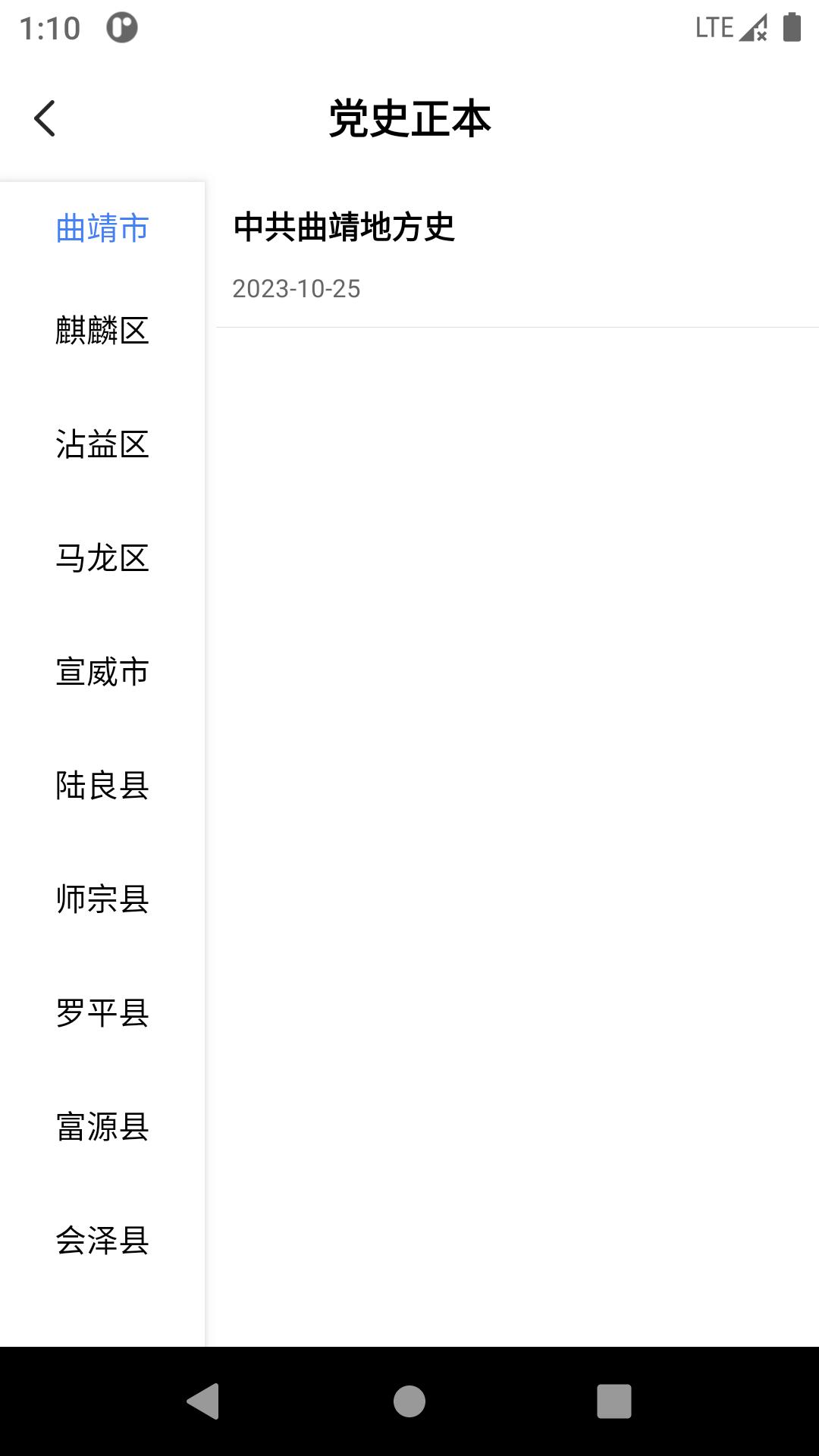Tap the notification icon in the status bar
The width and height of the screenshot is (819, 1456).
(121, 27)
